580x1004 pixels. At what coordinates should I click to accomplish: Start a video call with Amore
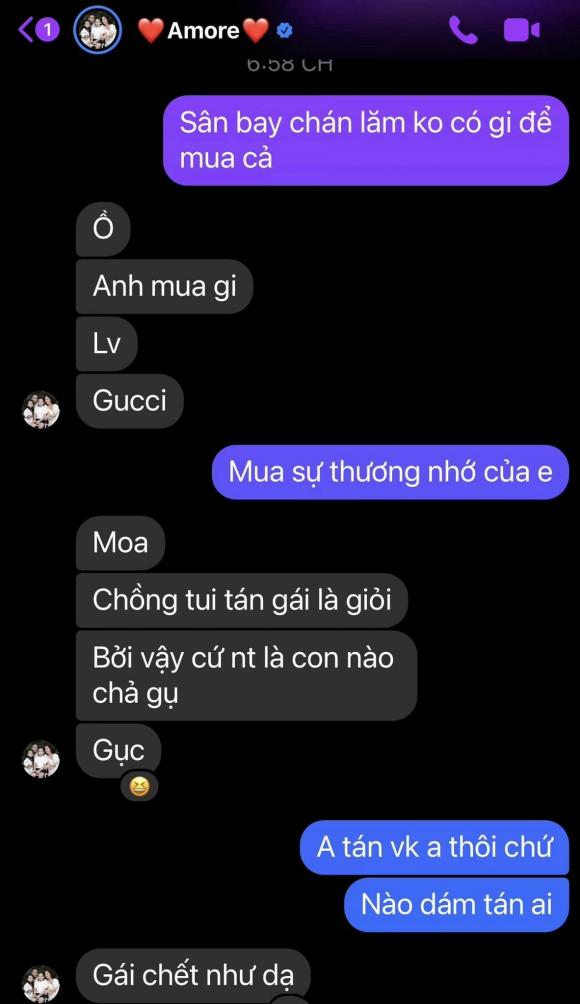(521, 30)
